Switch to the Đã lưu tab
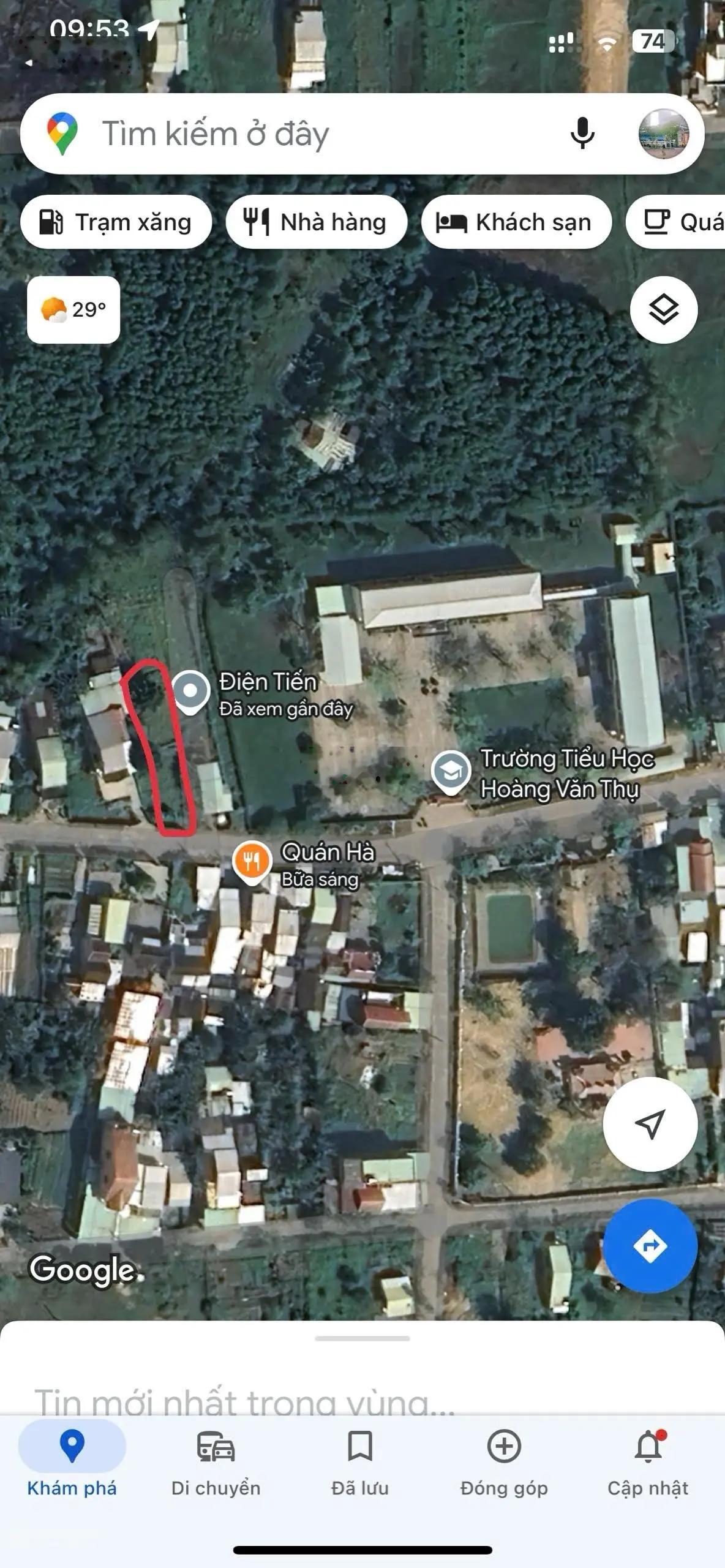 pyautogui.click(x=360, y=1463)
